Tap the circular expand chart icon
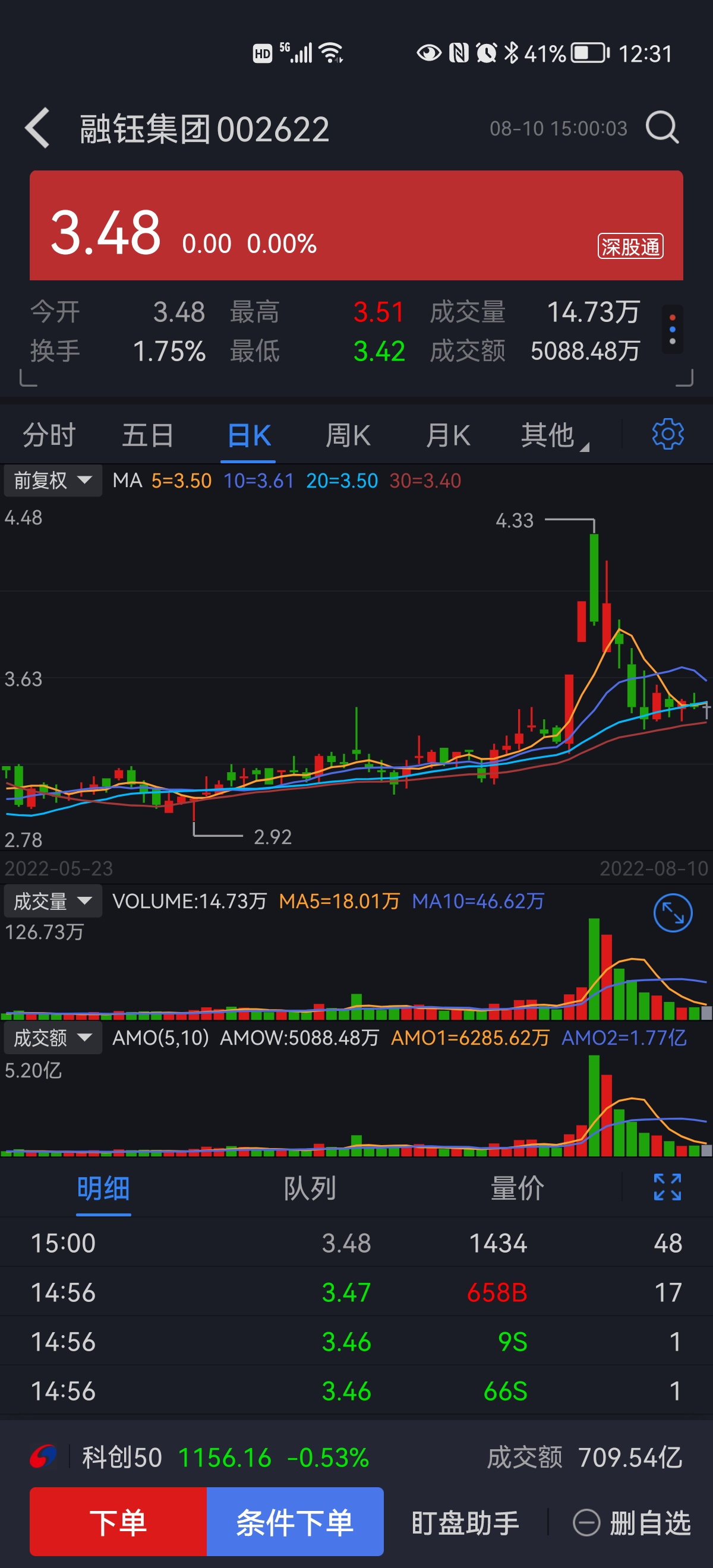The image size is (713, 1568). [673, 913]
